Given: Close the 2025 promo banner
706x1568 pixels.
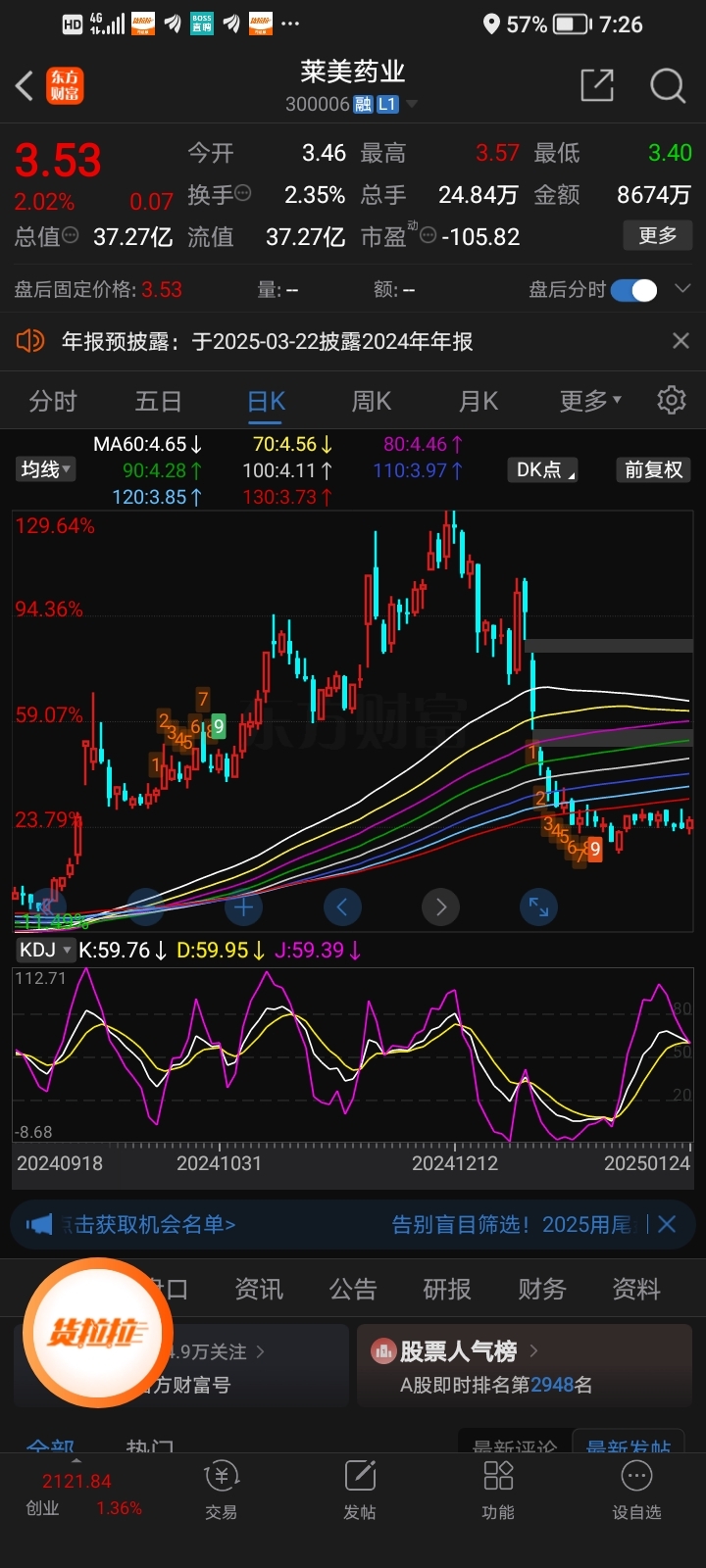Looking at the screenshot, I should coord(667,1224).
